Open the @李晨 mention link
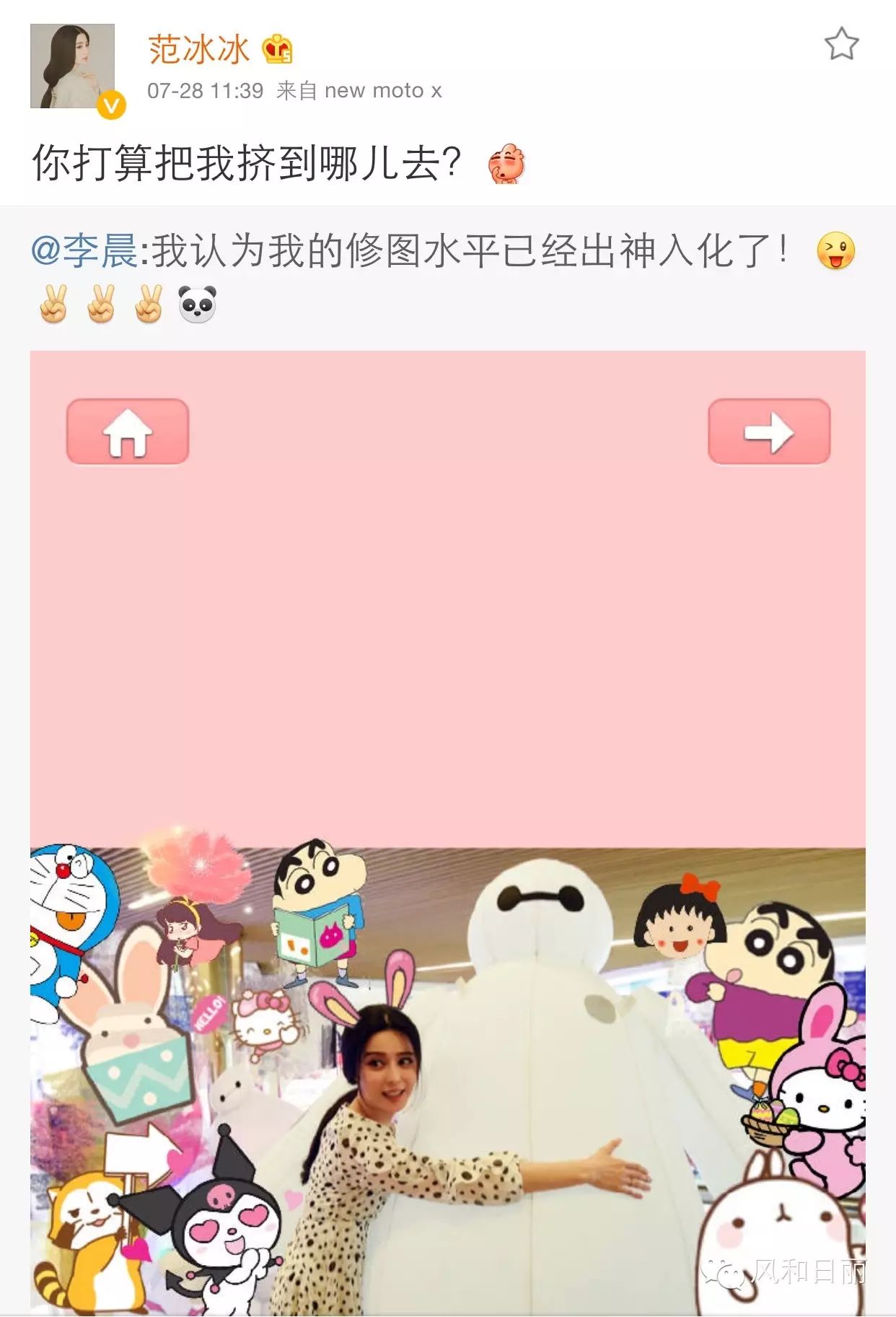Screen dimensions: 896x1317 84,251
